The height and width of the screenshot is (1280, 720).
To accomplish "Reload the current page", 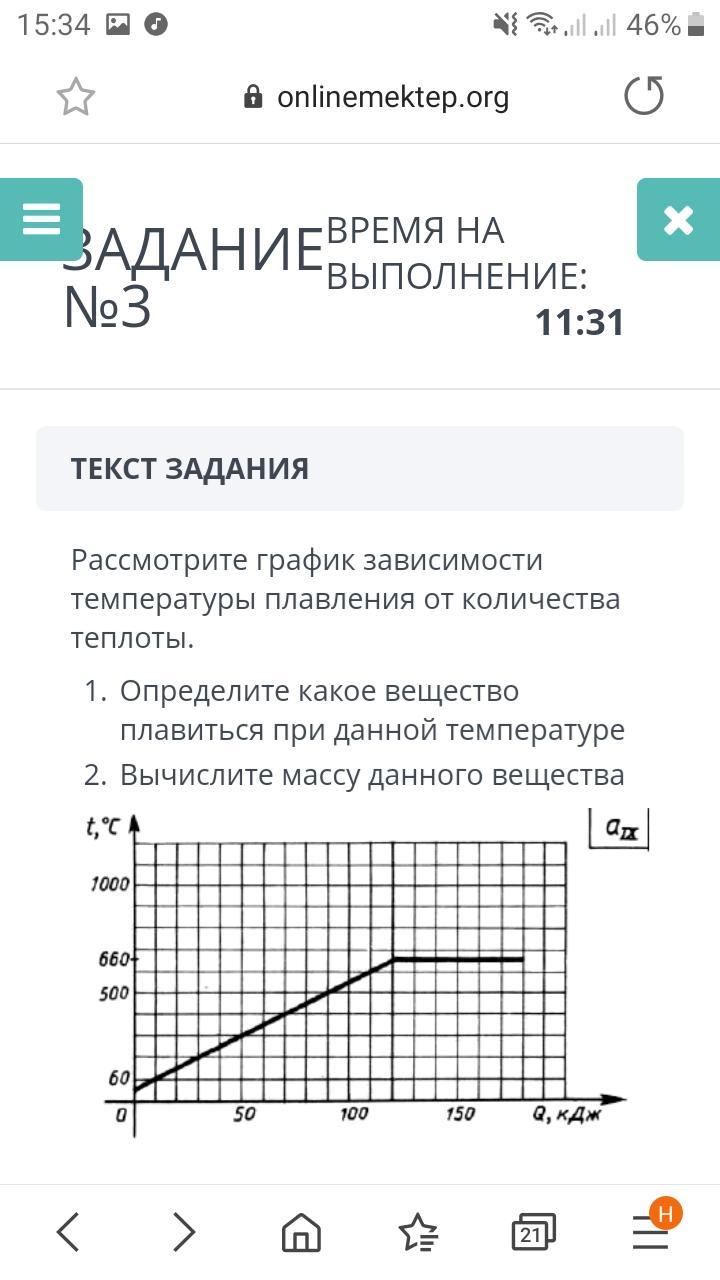I will (643, 97).
